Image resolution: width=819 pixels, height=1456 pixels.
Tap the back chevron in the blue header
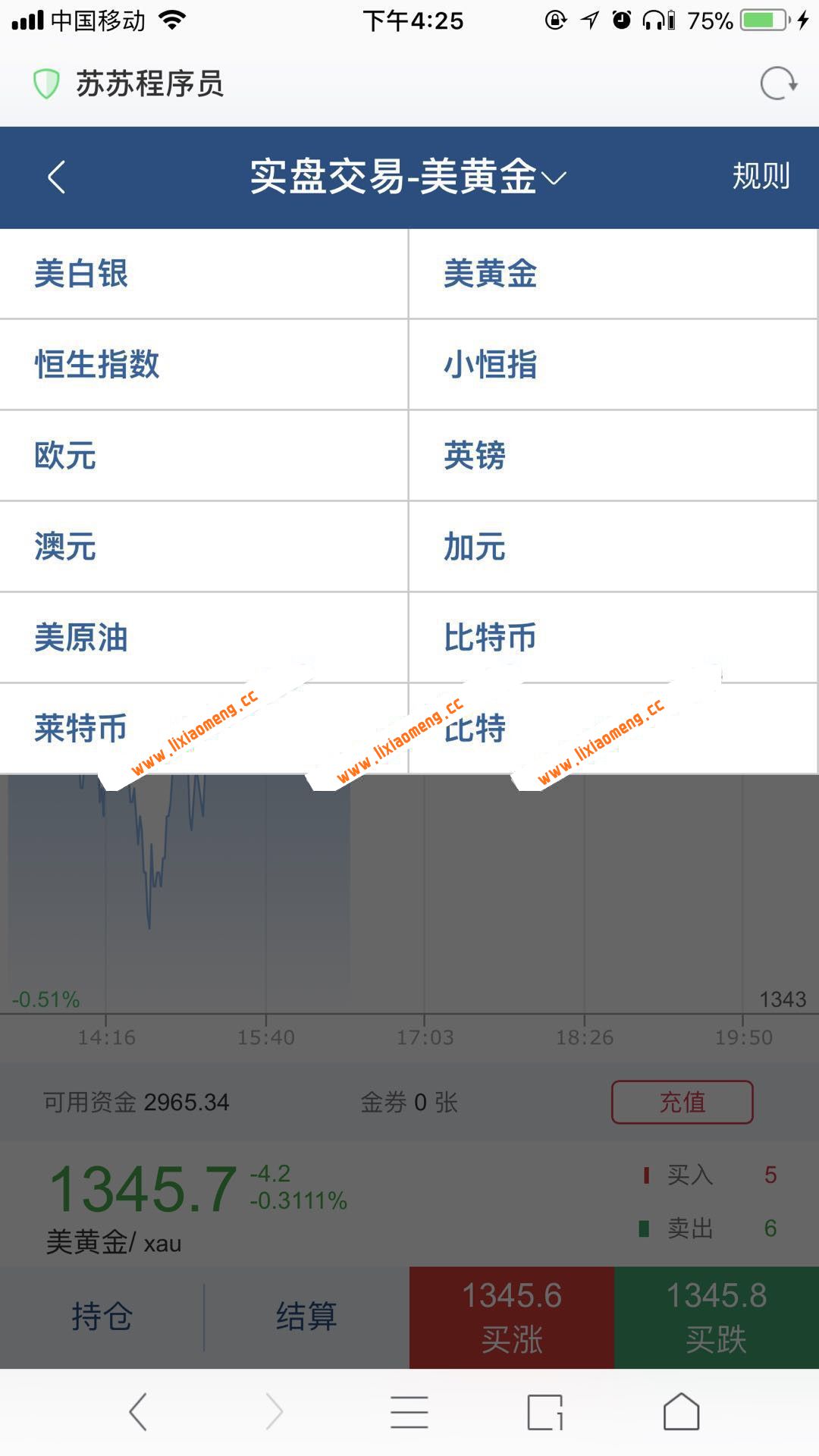(x=55, y=177)
